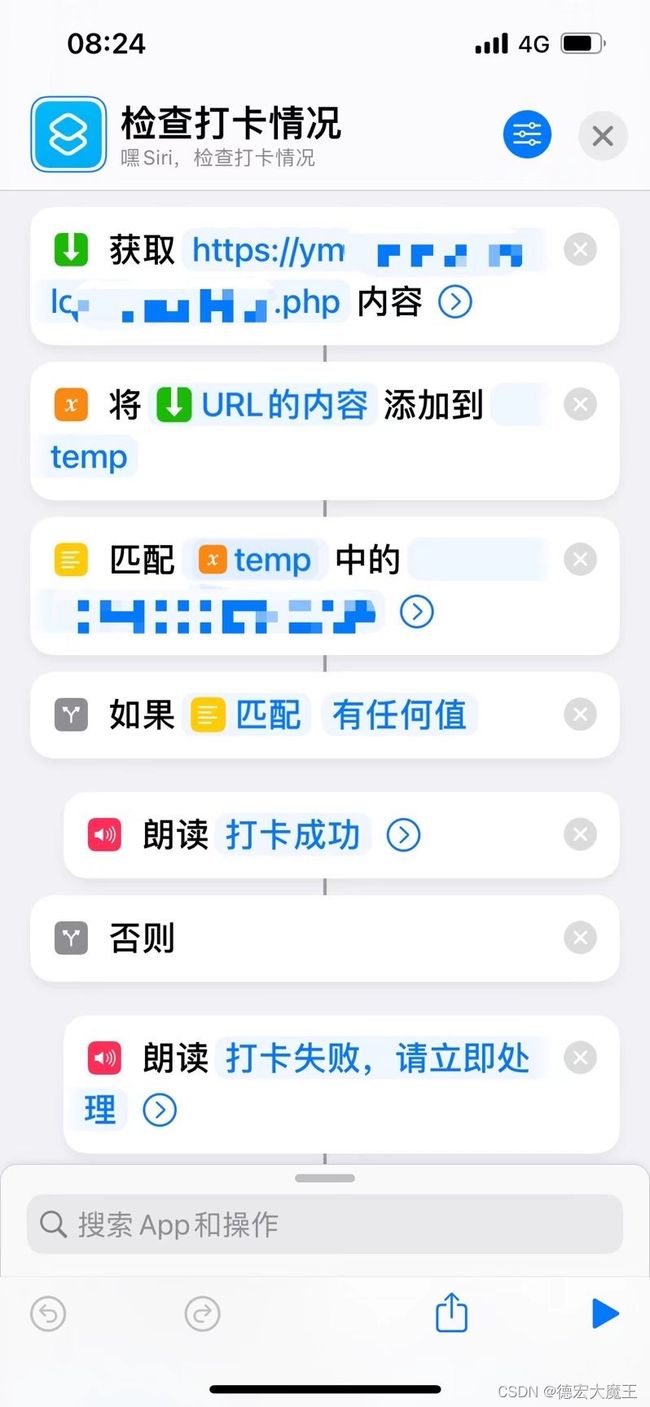Remove the 否则 action
Screen dimensions: 650x1407
[x=580, y=938]
